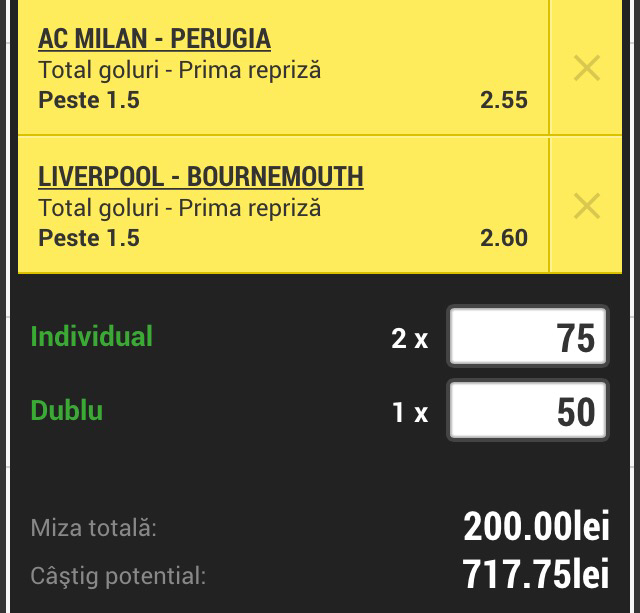Viewport: 640px width, 613px height.
Task: Remove the AC Milan - Perugia bet
Action: pos(586,68)
